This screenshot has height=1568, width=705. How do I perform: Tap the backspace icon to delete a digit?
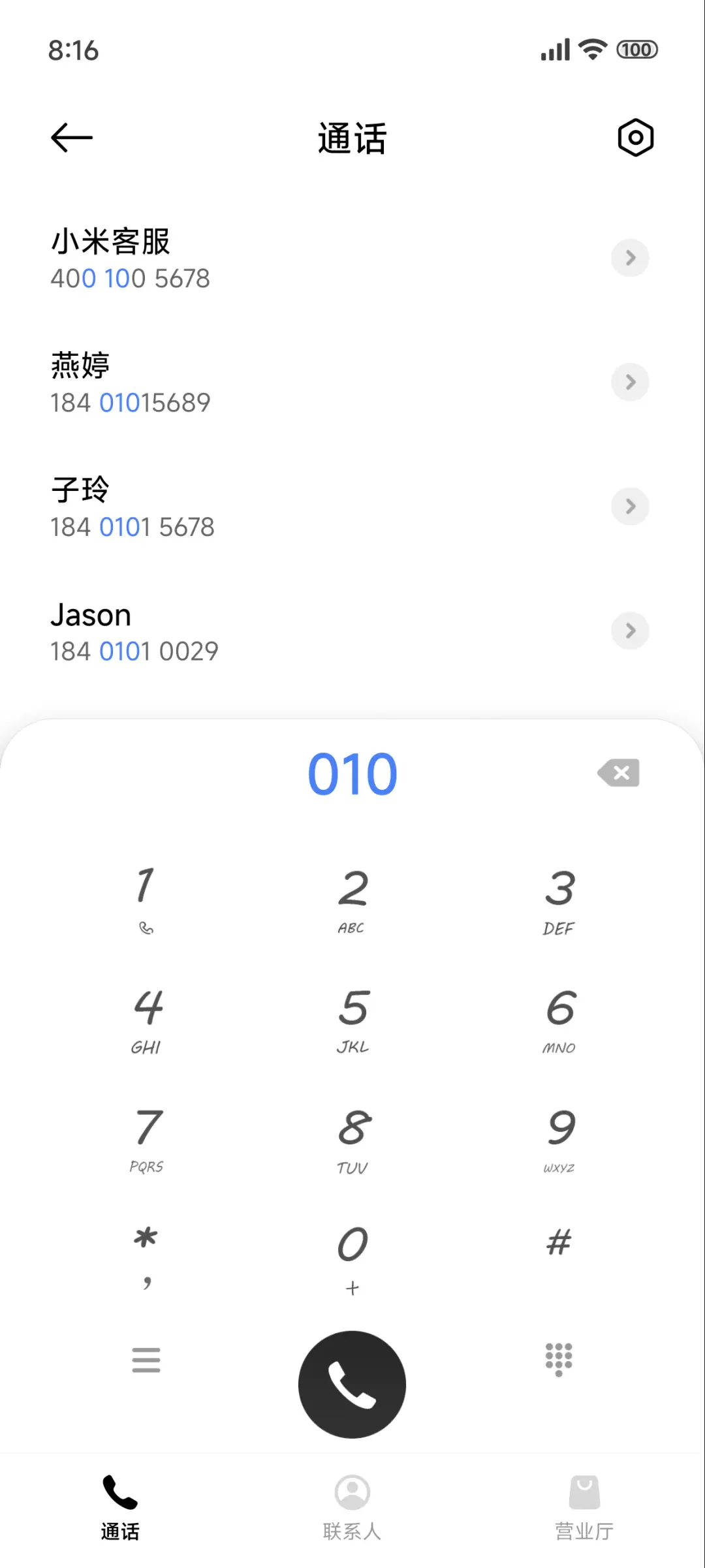[618, 773]
